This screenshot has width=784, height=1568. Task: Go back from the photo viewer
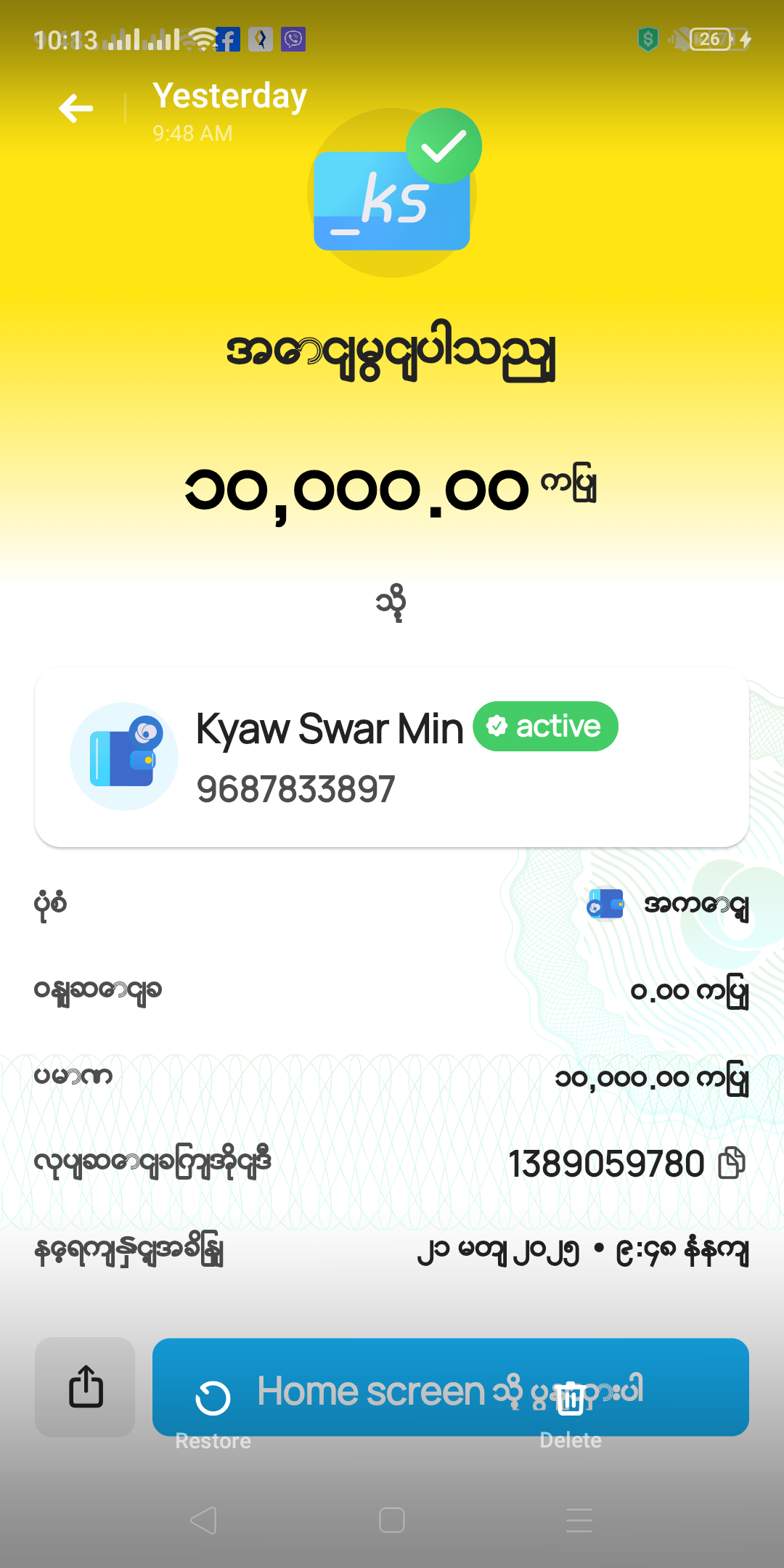point(76,109)
